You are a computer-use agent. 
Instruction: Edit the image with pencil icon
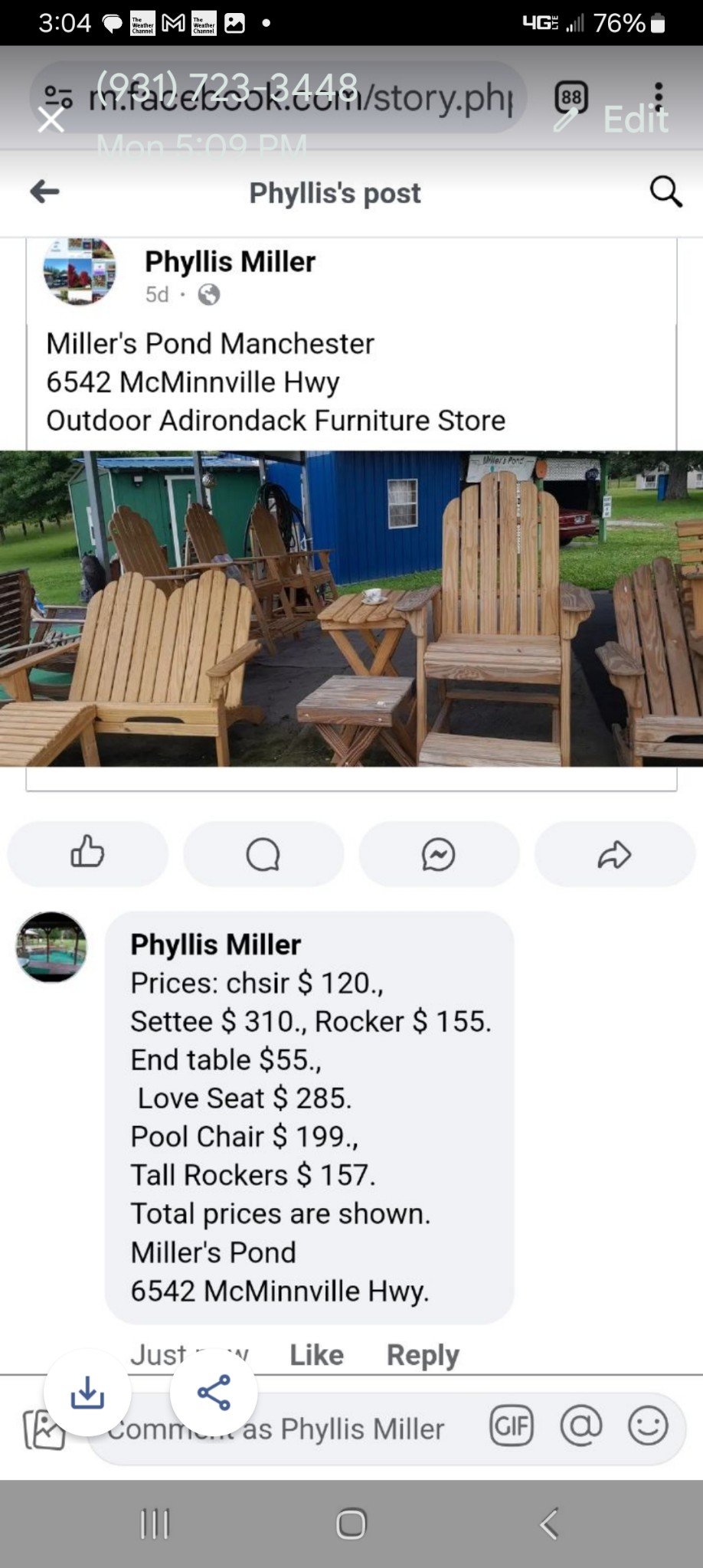(567, 120)
